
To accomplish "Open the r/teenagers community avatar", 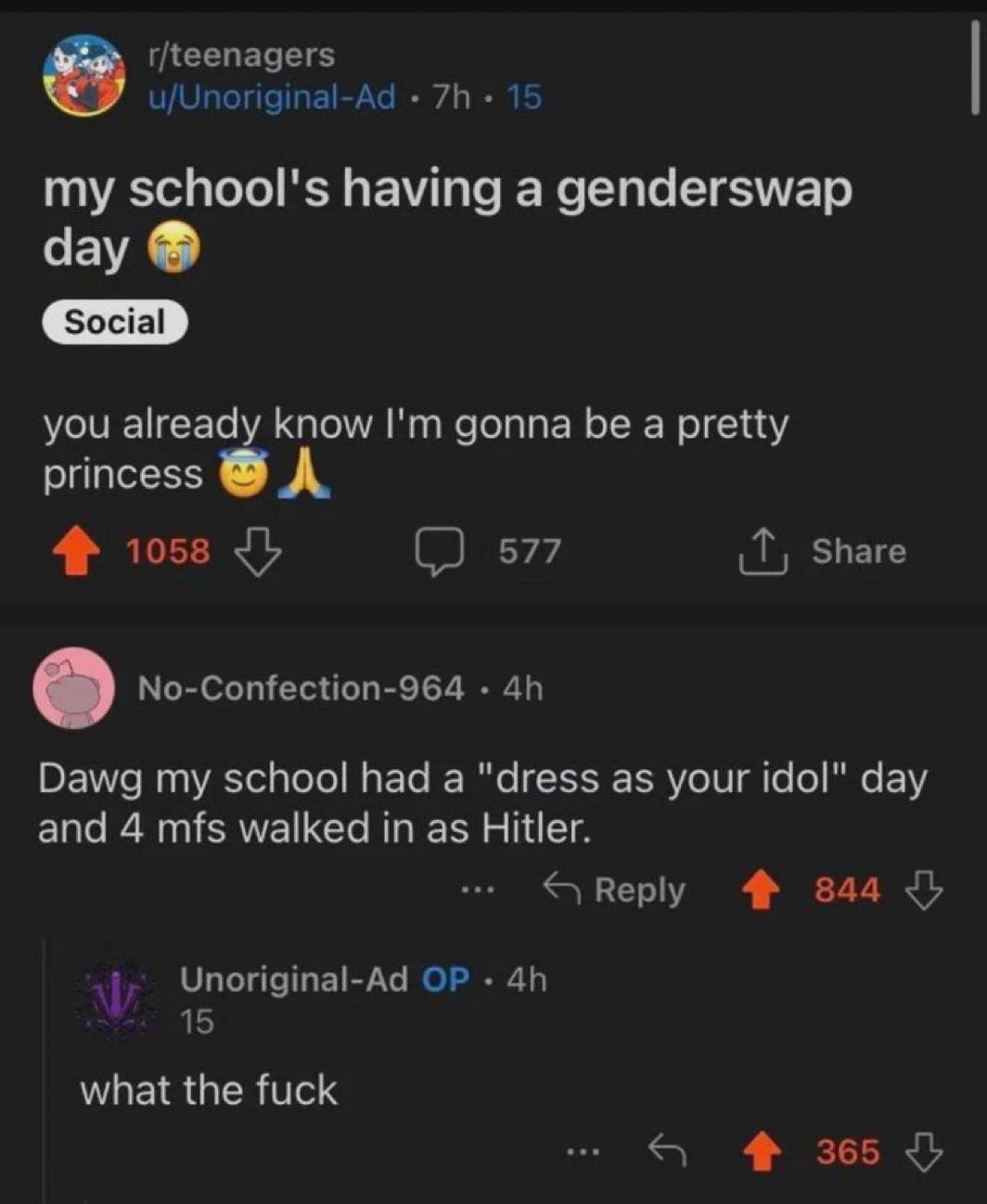I will coord(85,74).
